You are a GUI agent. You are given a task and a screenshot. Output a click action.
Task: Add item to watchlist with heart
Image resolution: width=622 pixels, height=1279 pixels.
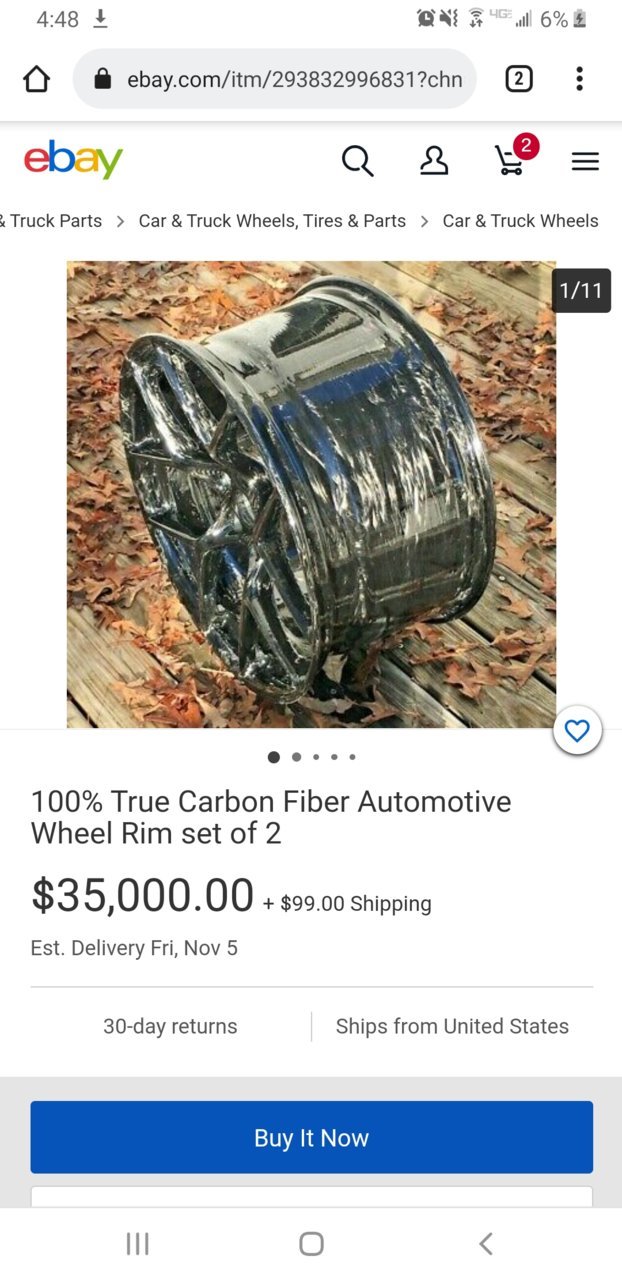pyautogui.click(x=577, y=731)
